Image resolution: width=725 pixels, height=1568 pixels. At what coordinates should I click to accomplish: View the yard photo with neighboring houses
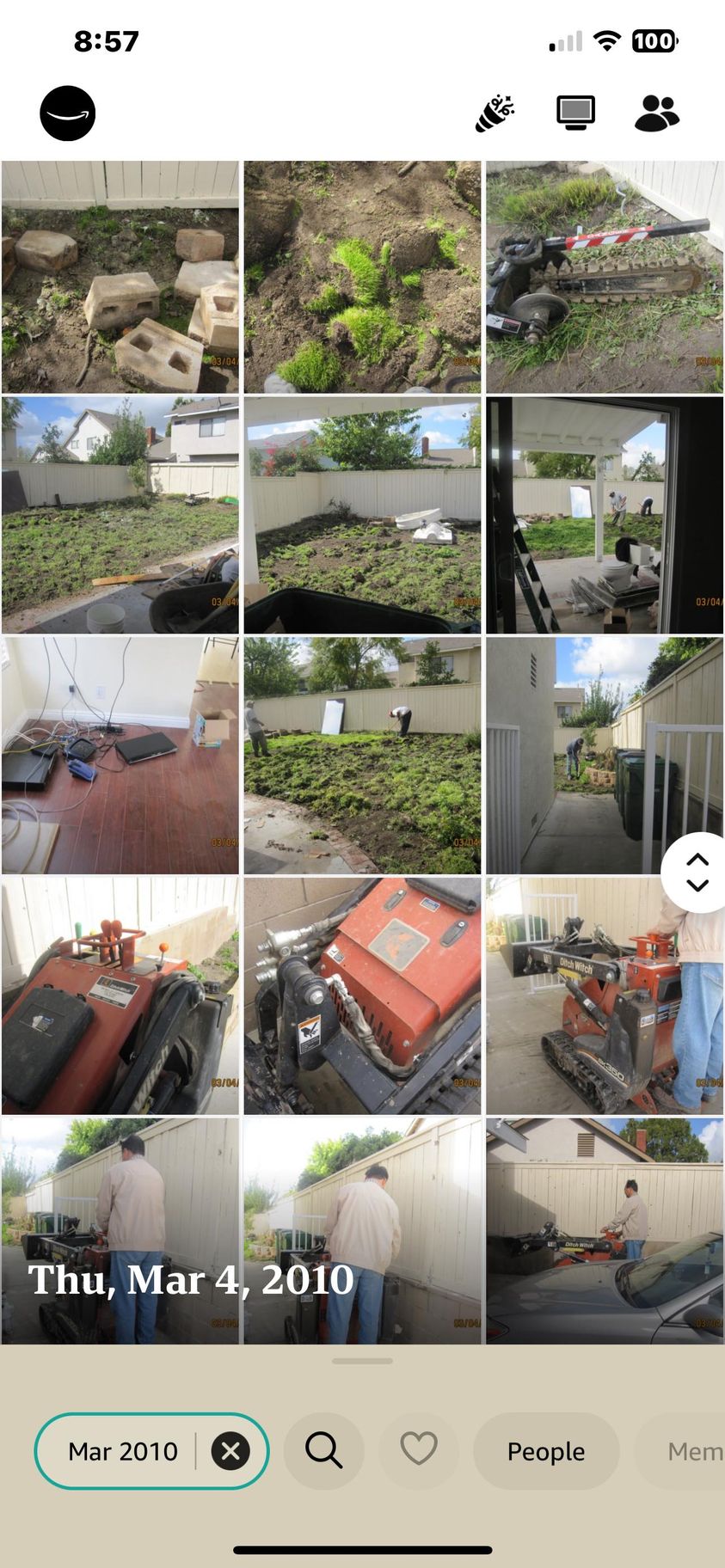120,516
